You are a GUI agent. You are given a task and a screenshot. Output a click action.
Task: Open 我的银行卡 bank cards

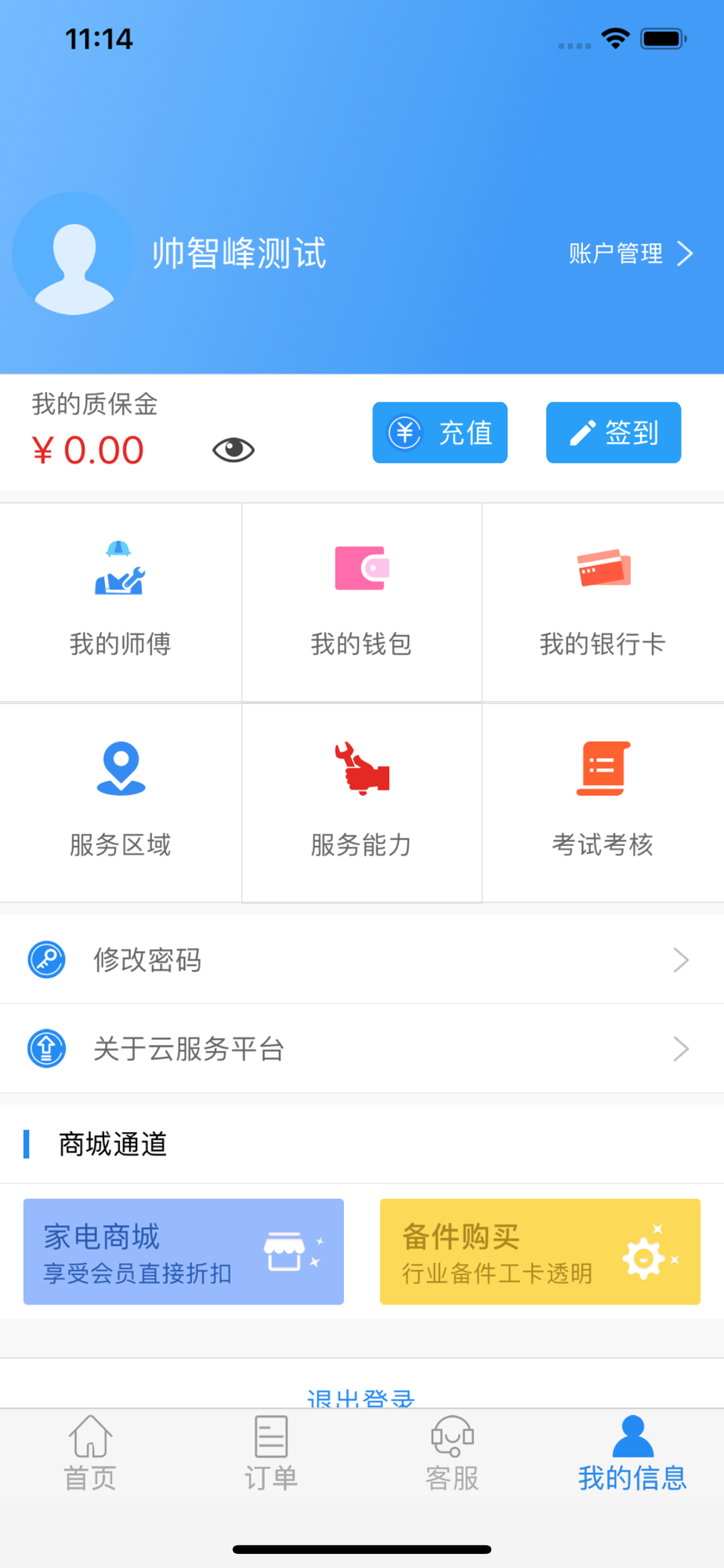[x=603, y=602]
